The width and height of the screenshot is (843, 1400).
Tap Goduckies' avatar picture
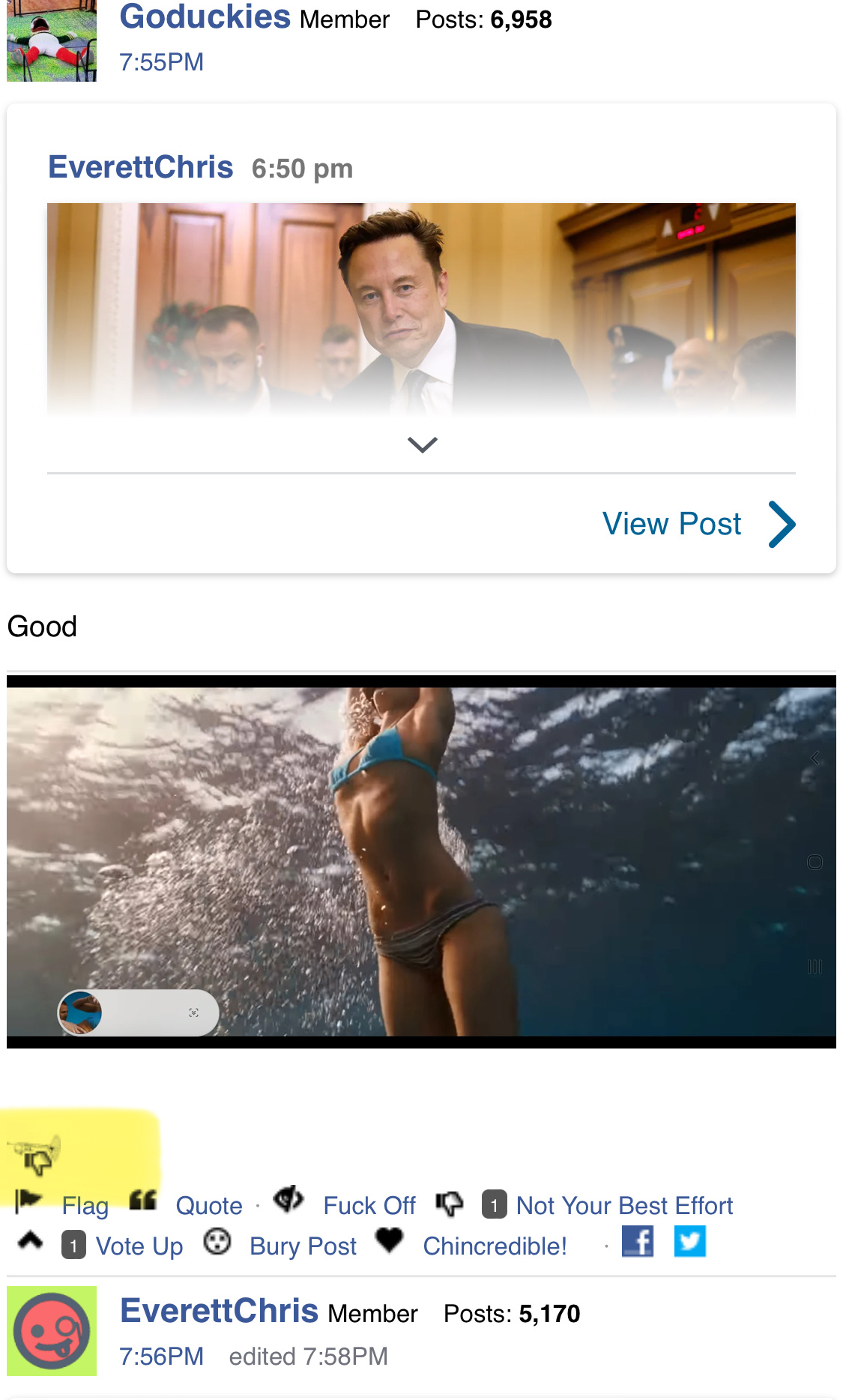(52, 40)
